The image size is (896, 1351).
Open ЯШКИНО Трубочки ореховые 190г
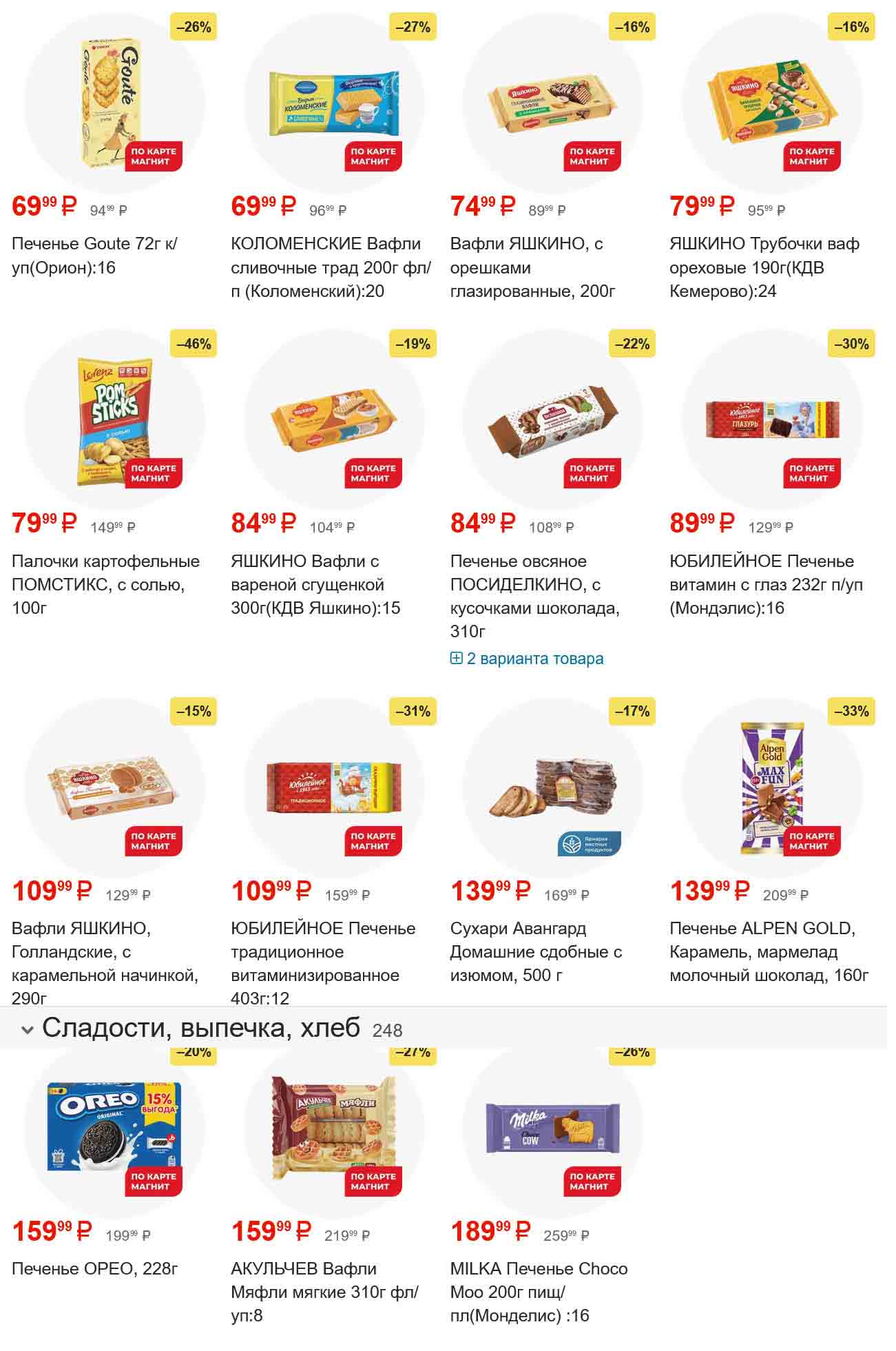pyautogui.click(x=764, y=267)
